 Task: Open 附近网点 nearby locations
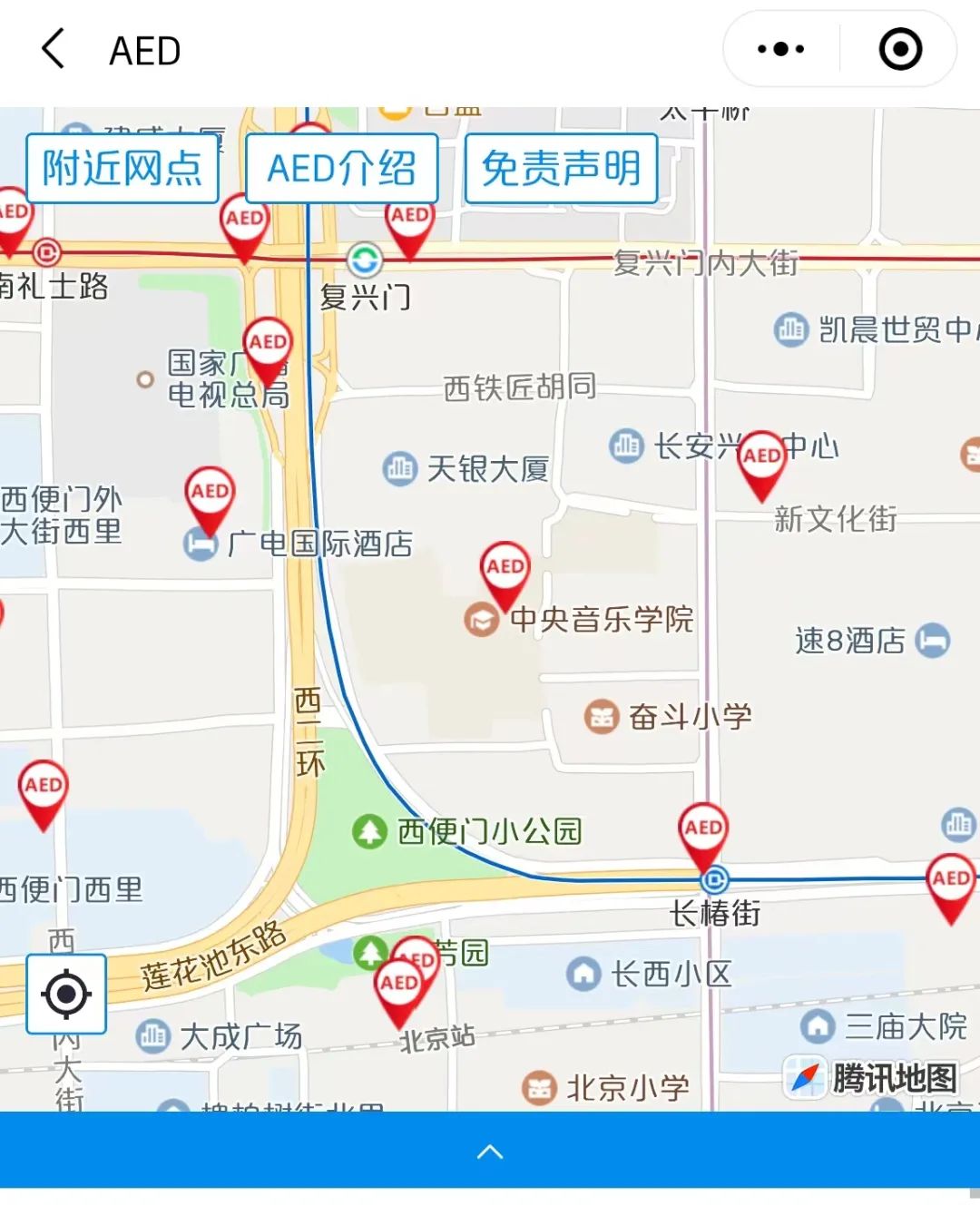[122, 168]
